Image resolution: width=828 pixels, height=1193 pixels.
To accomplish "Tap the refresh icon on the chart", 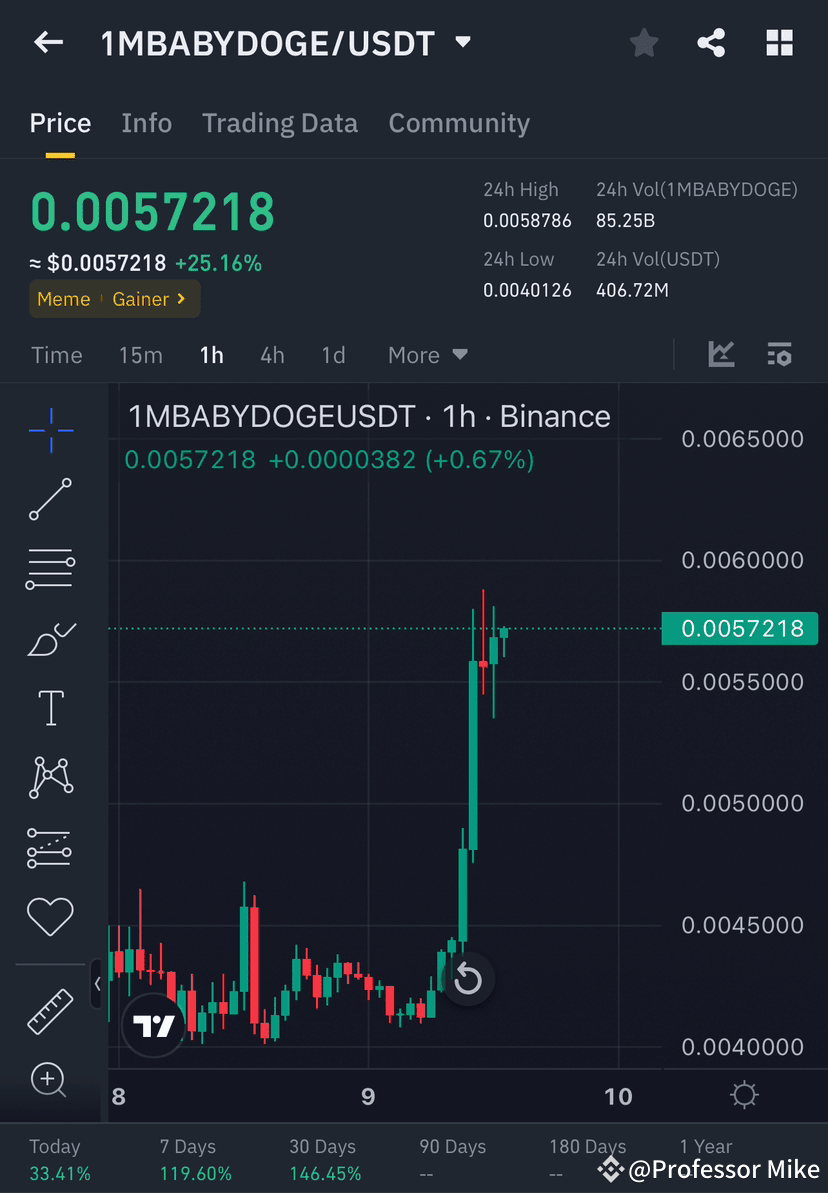I will coord(468,979).
